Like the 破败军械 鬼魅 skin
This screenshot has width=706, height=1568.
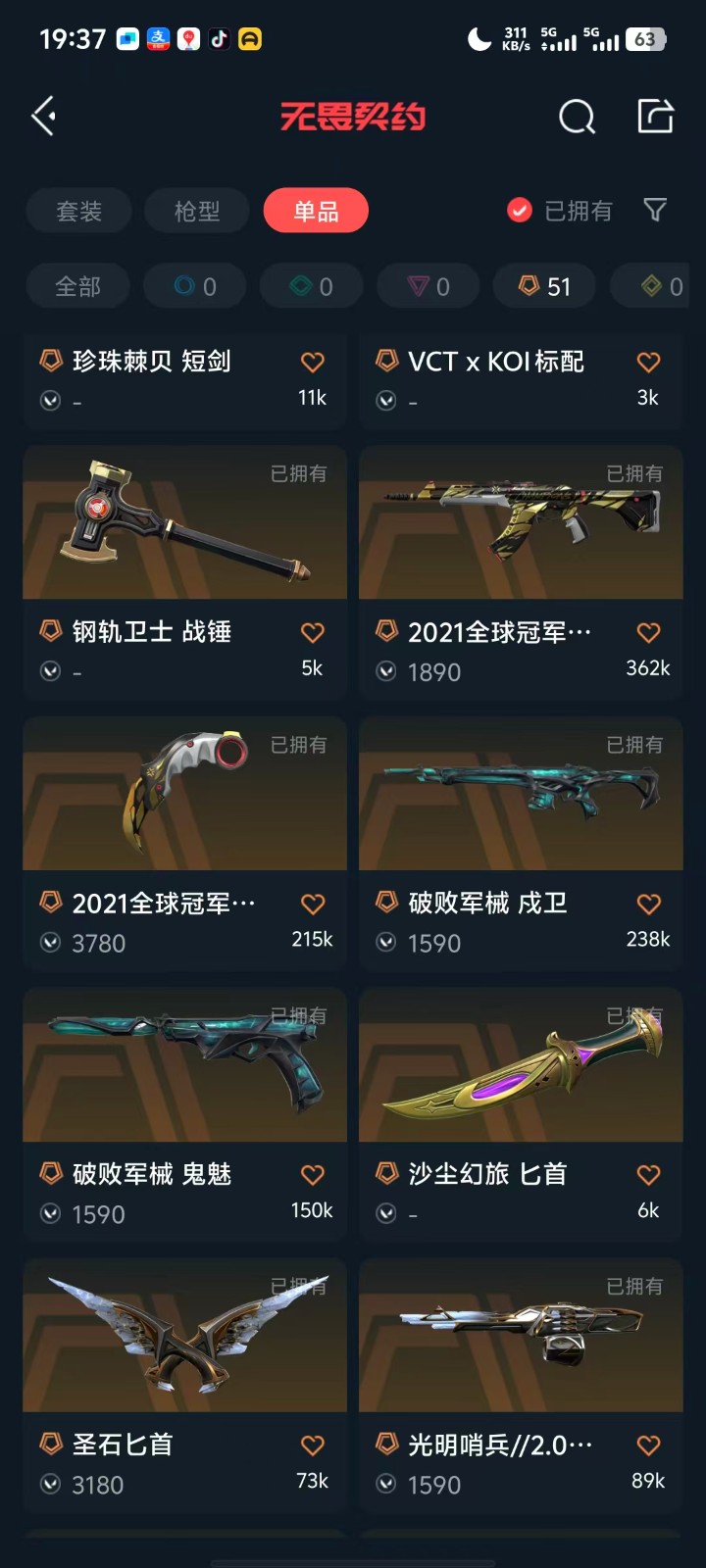(313, 1174)
